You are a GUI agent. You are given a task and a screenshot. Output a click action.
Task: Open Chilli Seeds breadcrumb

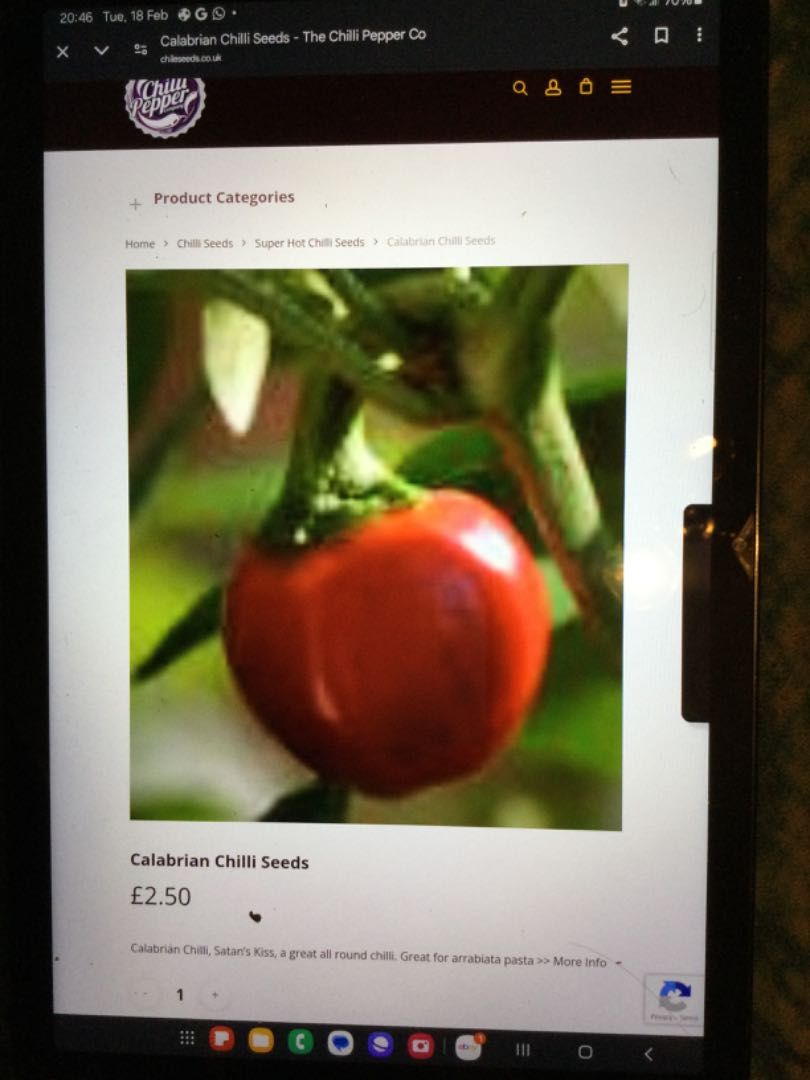(205, 243)
